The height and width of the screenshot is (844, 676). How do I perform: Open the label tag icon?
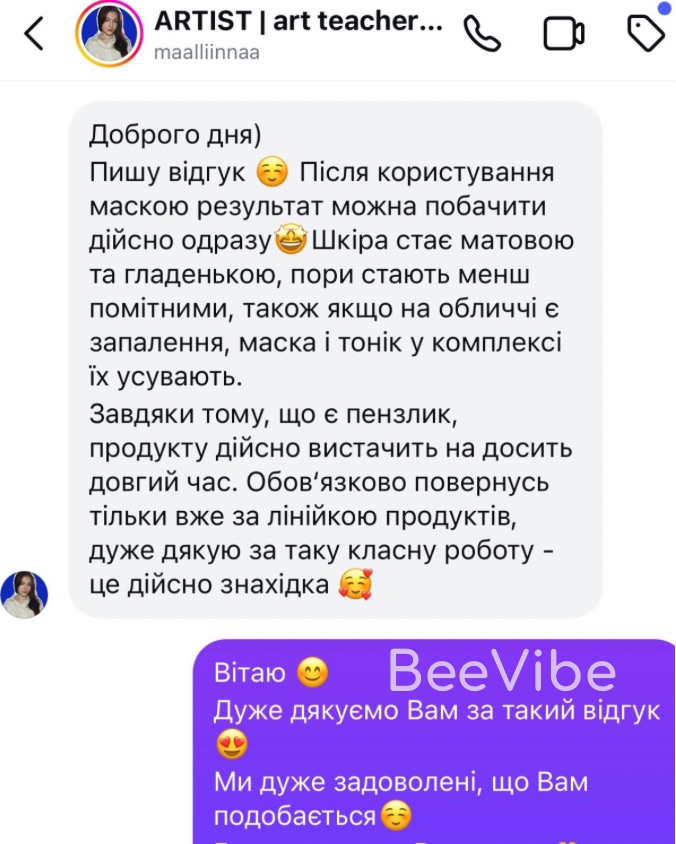coord(645,34)
